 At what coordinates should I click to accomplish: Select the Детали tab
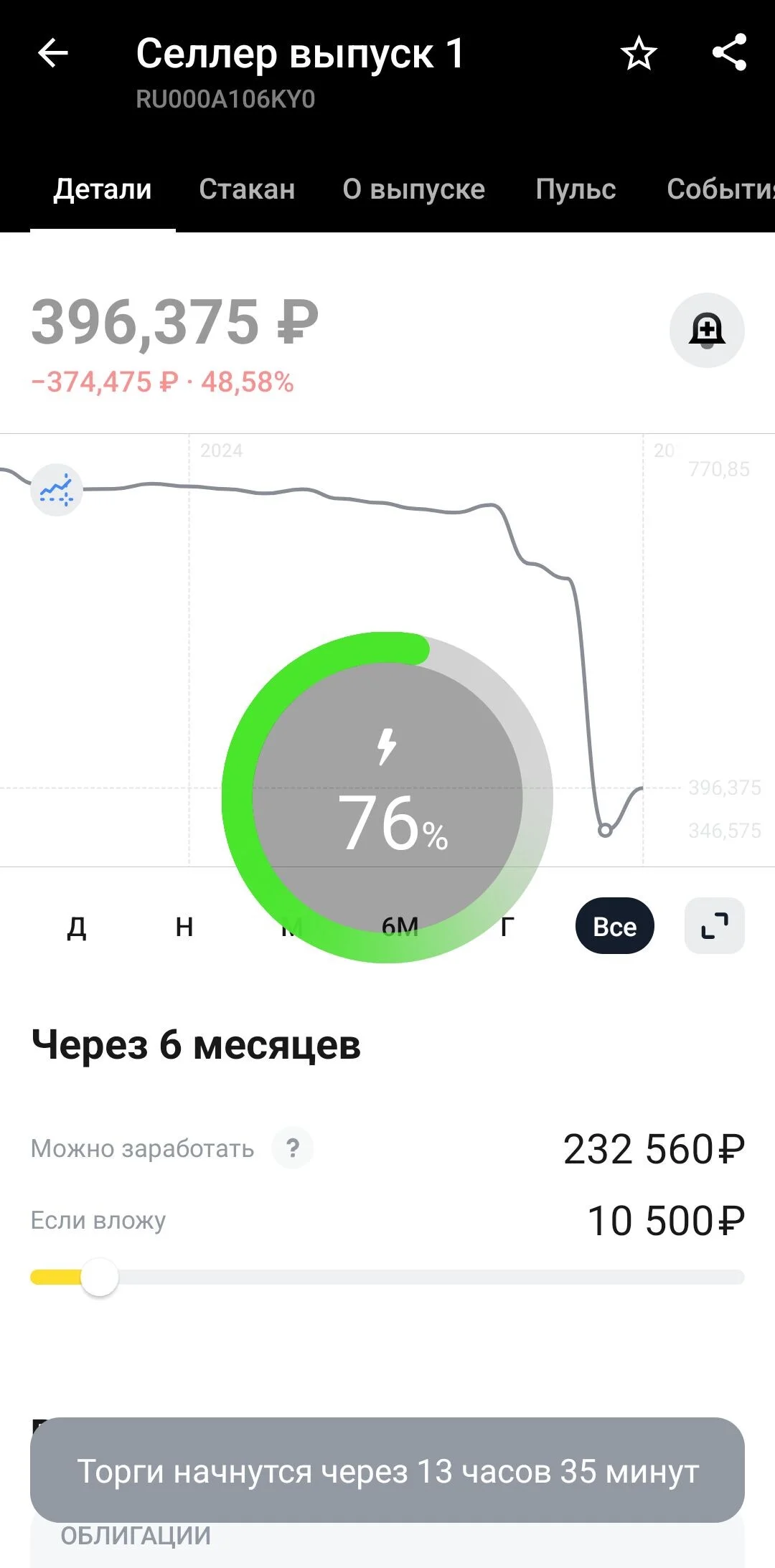(103, 189)
